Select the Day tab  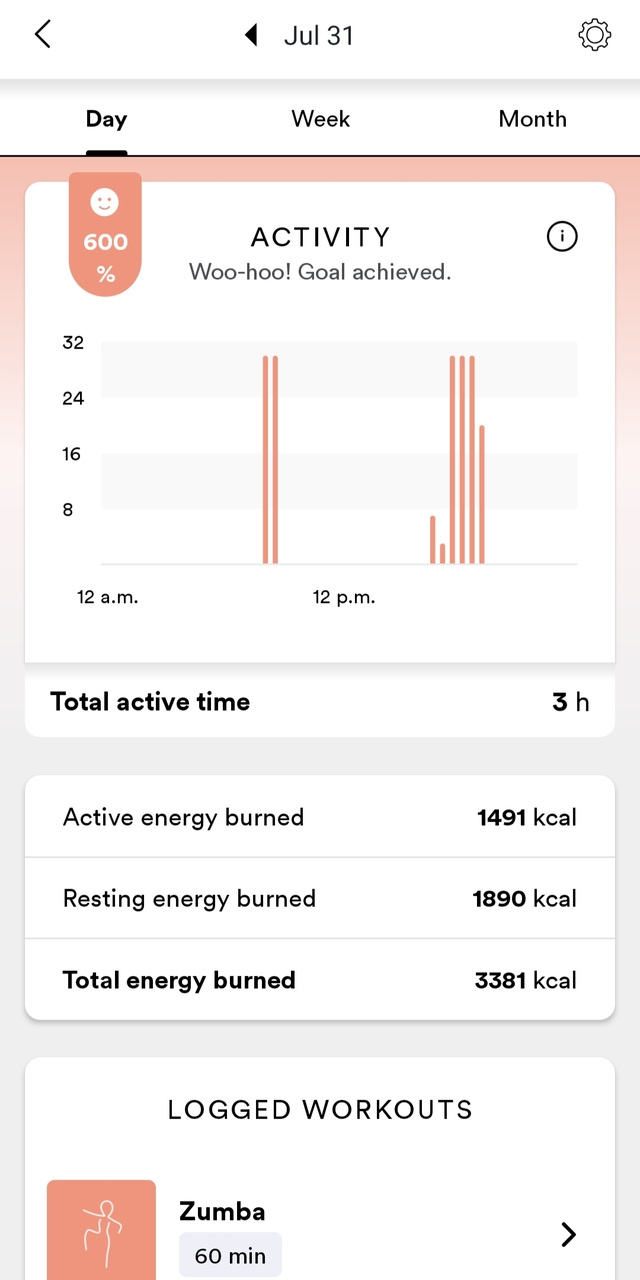click(x=106, y=119)
